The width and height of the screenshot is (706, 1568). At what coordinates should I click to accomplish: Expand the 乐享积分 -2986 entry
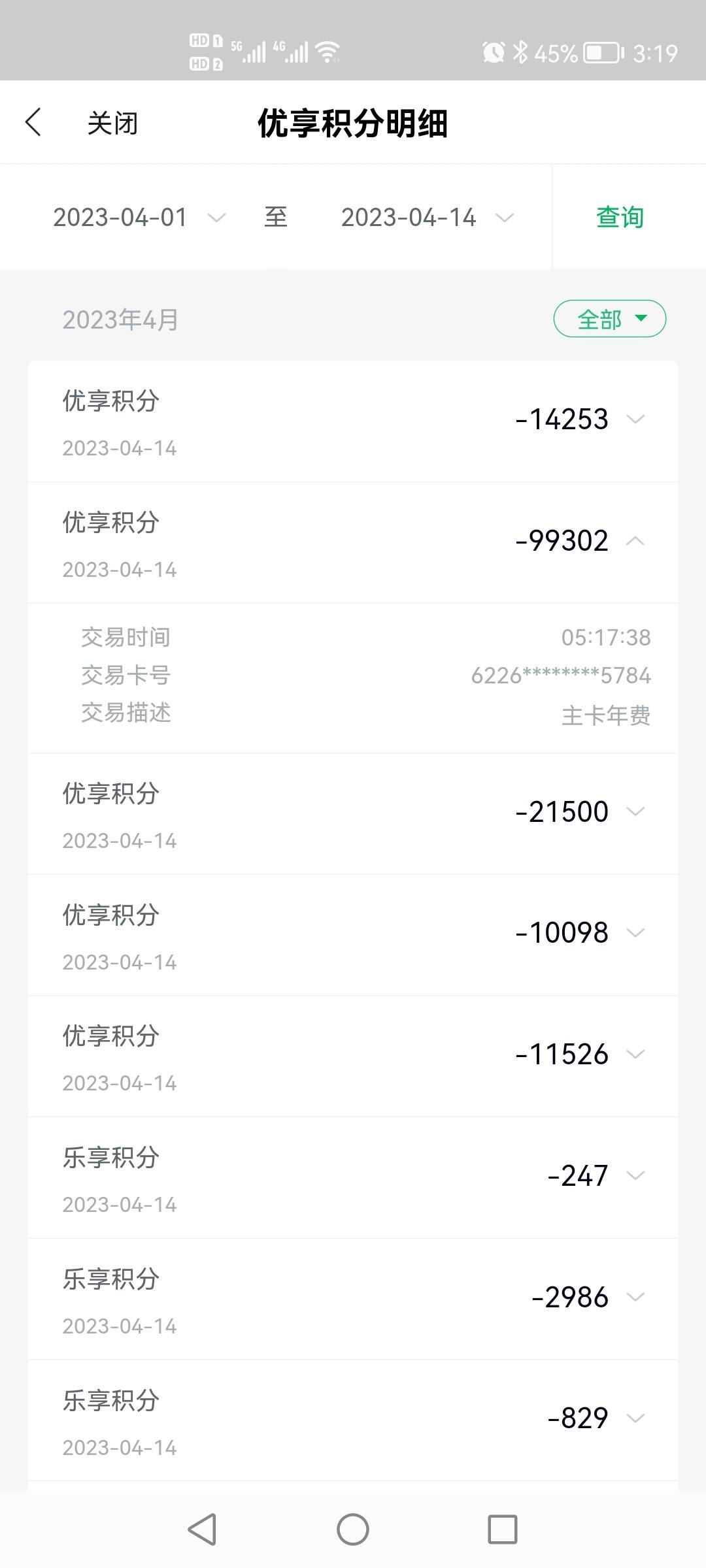tap(353, 1299)
